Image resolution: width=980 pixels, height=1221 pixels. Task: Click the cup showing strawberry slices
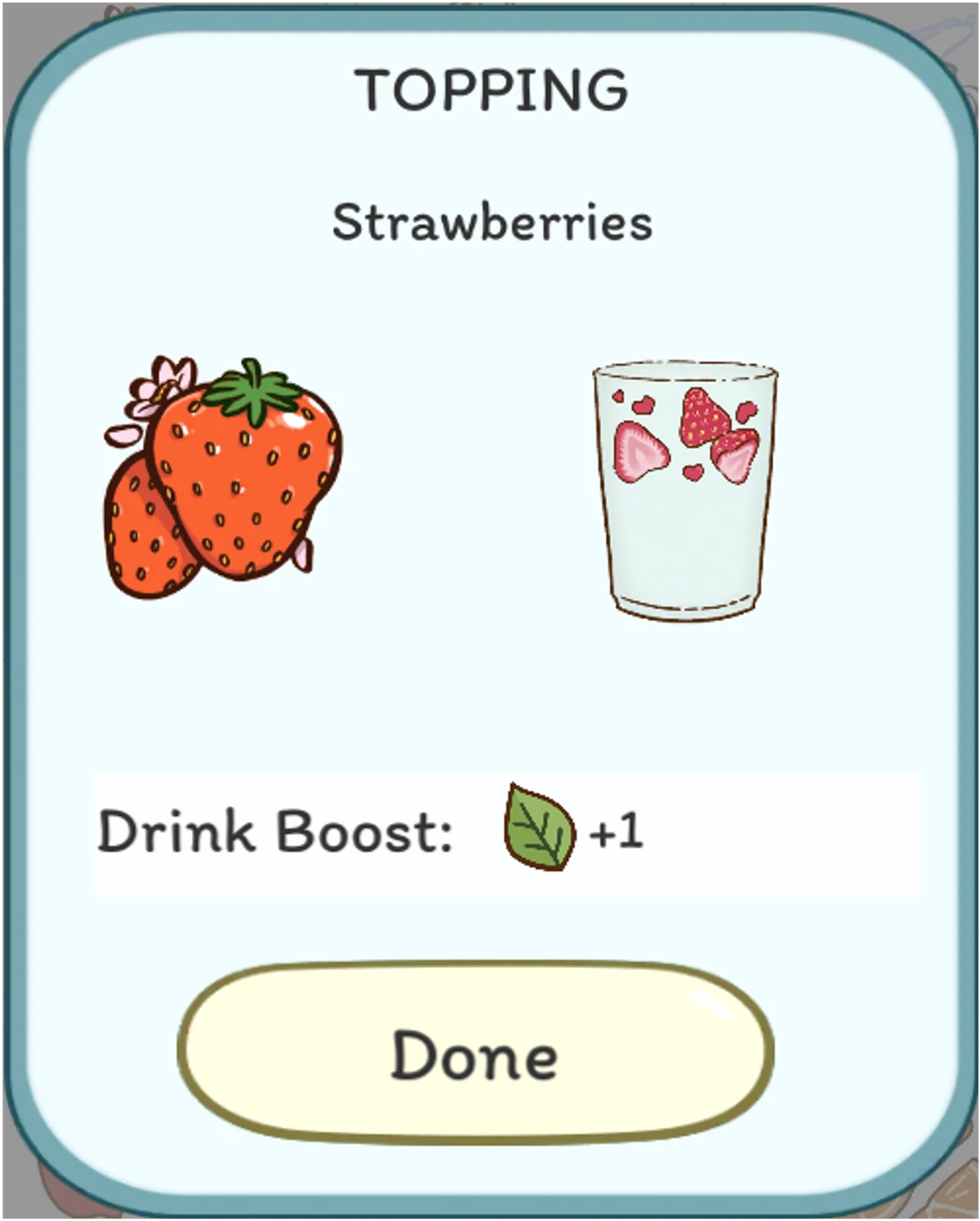click(x=686, y=490)
